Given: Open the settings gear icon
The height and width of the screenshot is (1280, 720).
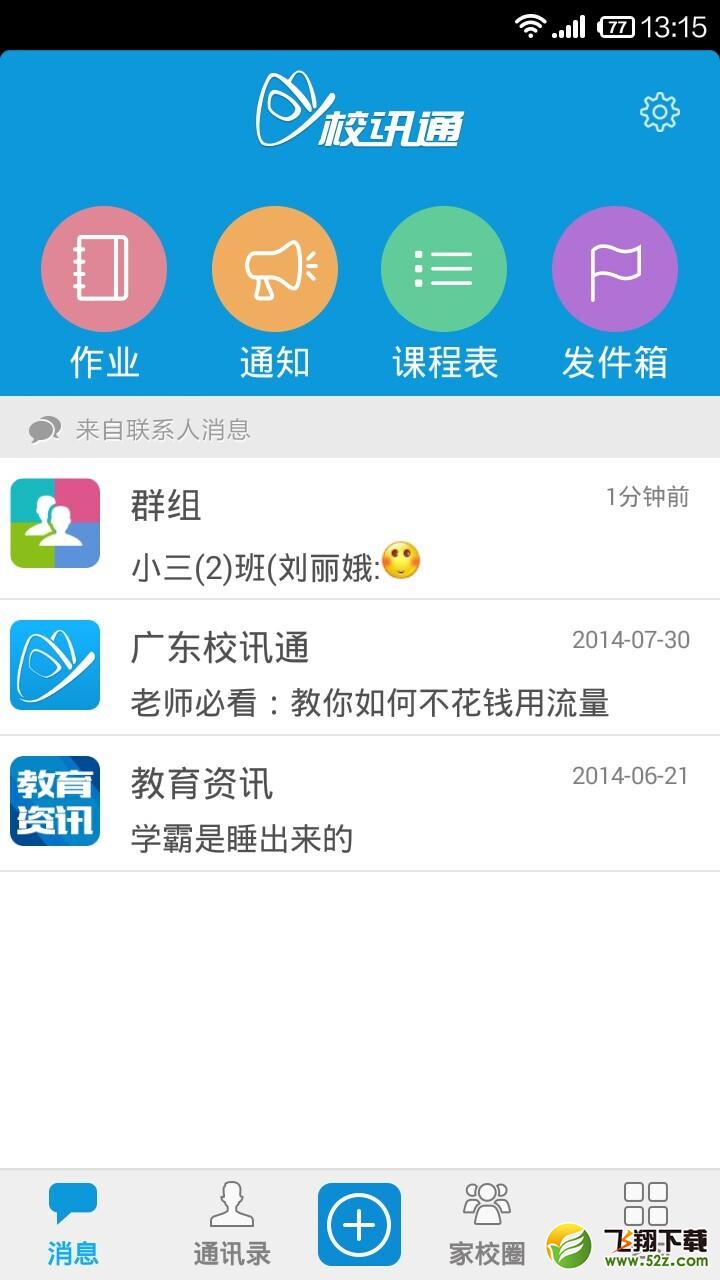Looking at the screenshot, I should [x=660, y=112].
